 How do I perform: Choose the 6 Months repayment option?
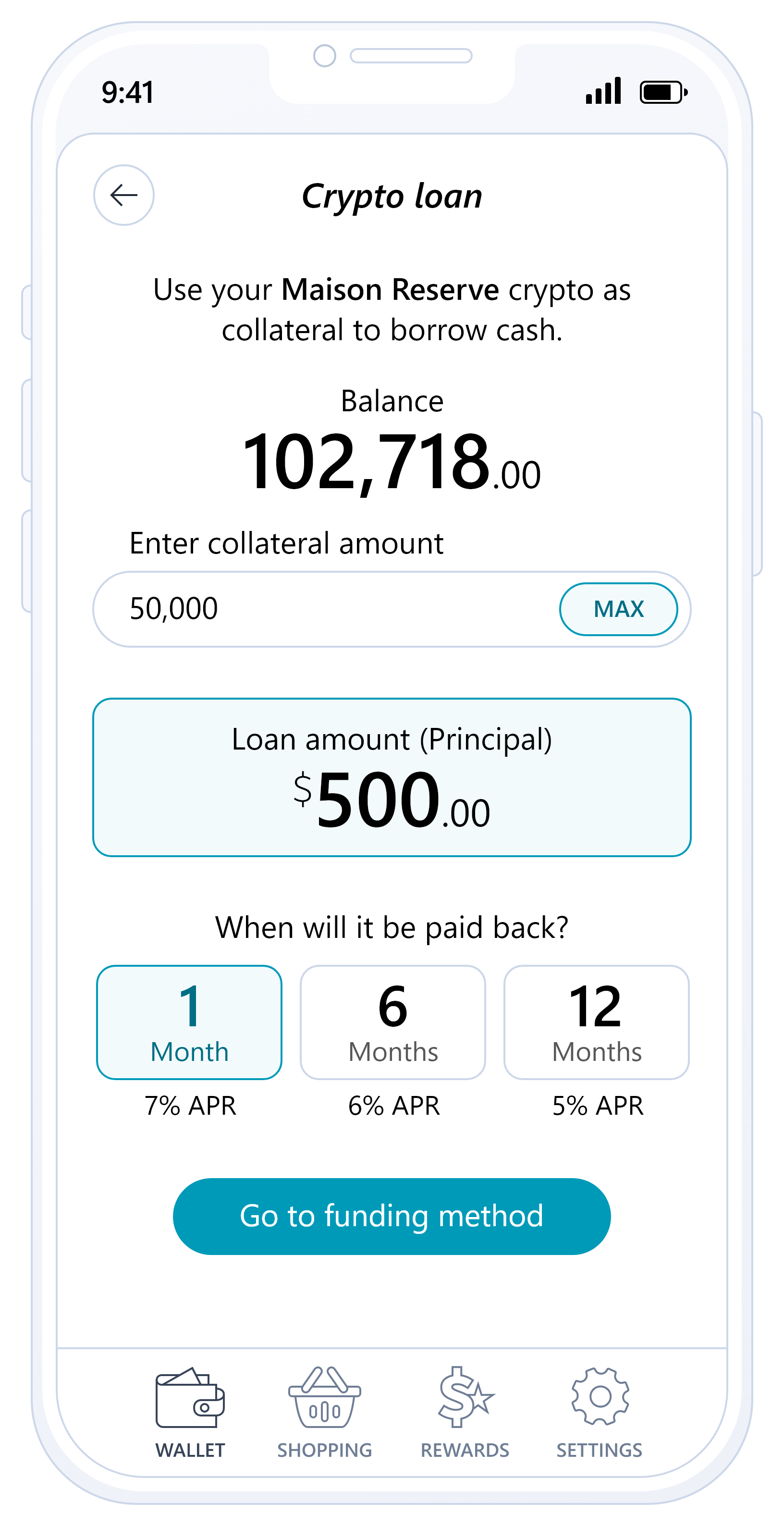point(392,1022)
